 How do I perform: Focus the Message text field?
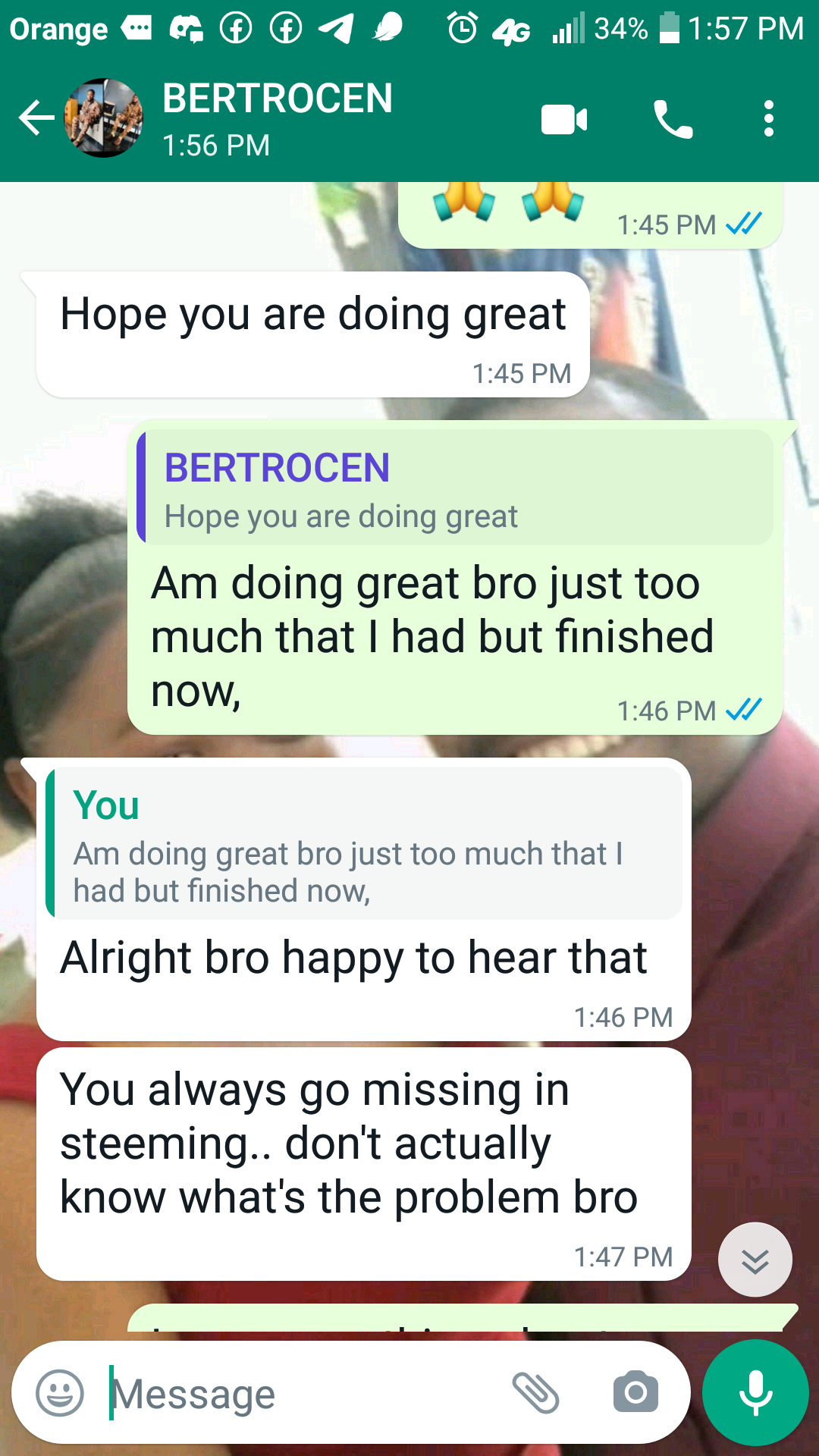coord(303,1394)
